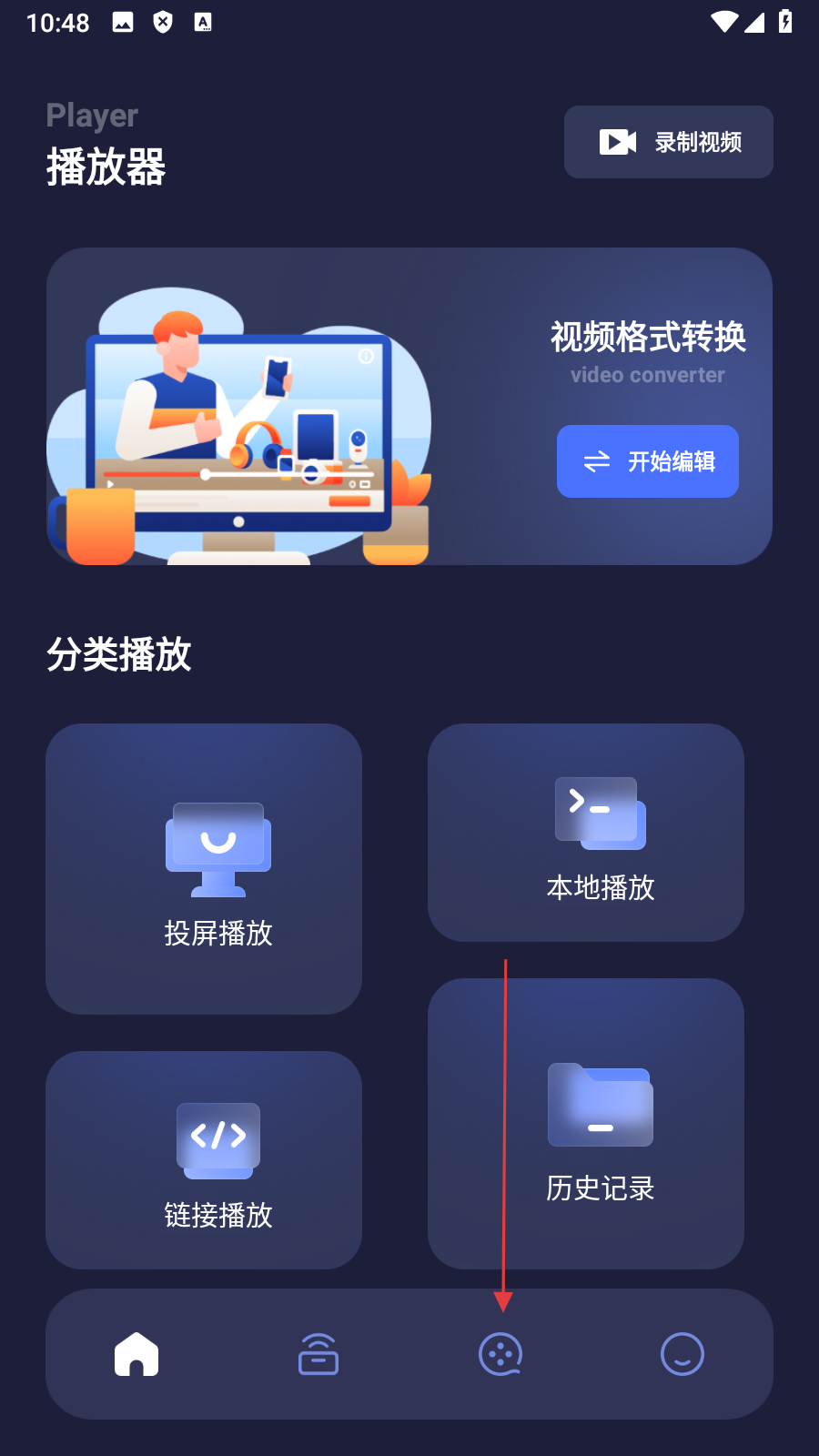The image size is (819, 1456).
Task: Start editing with 开始编辑 button
Action: (x=647, y=461)
